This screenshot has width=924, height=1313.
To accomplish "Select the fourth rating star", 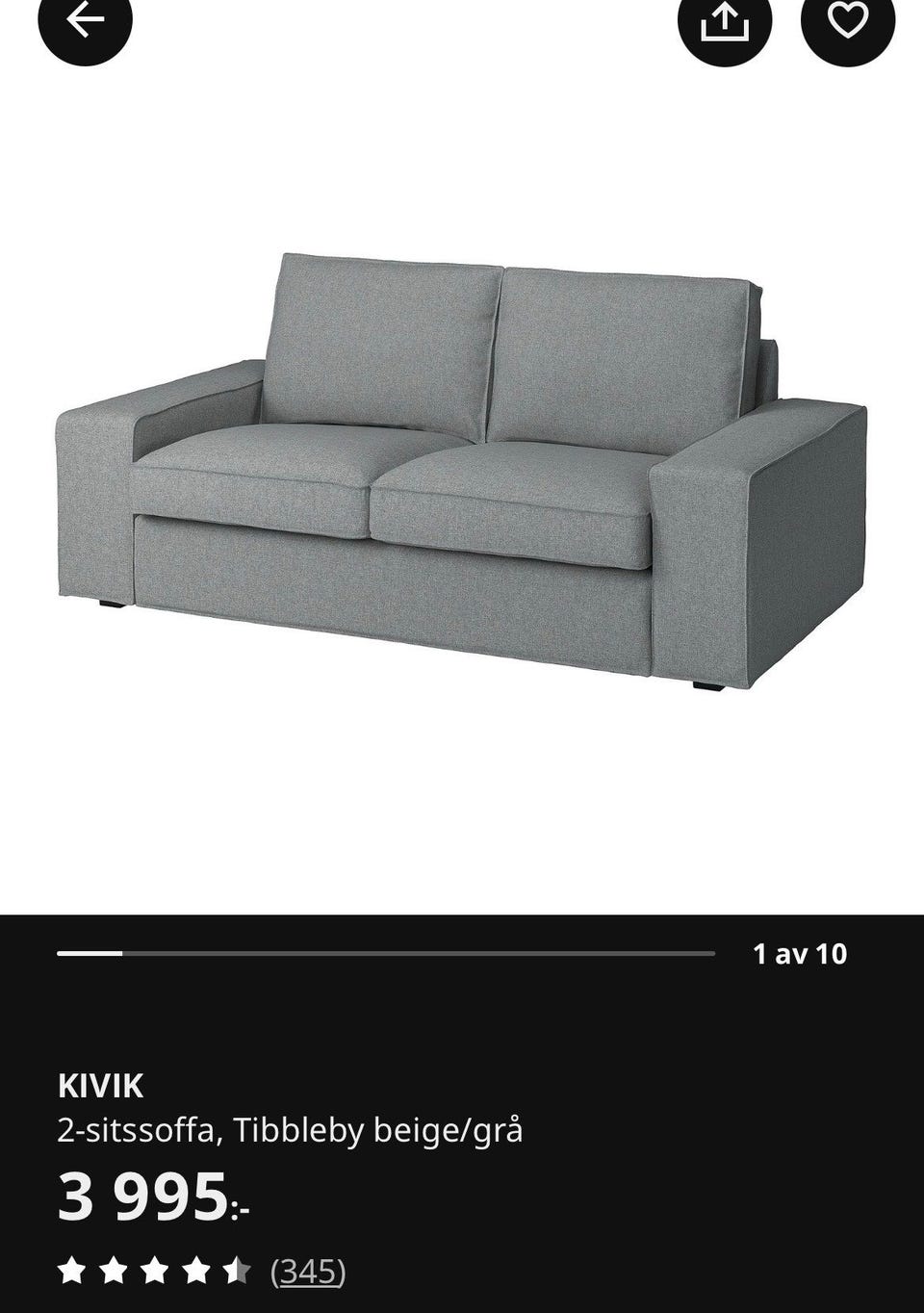I will [195, 1269].
